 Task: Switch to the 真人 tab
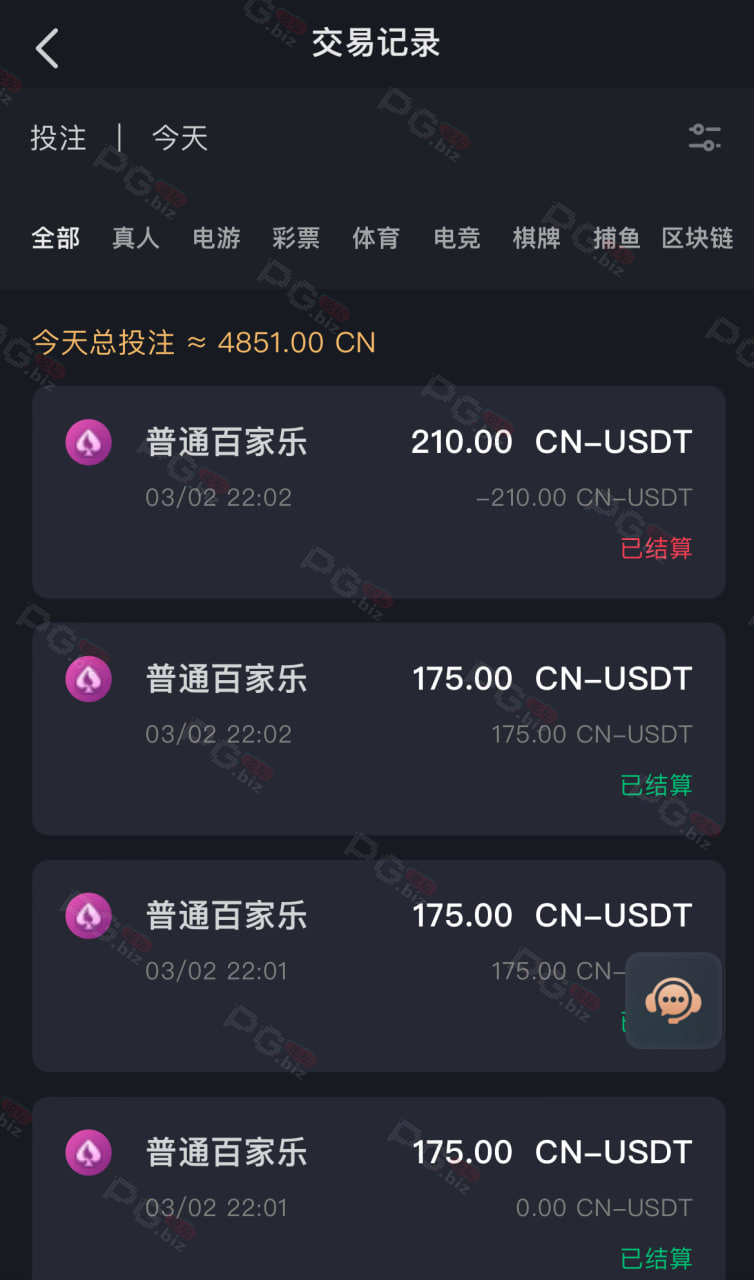click(x=136, y=238)
